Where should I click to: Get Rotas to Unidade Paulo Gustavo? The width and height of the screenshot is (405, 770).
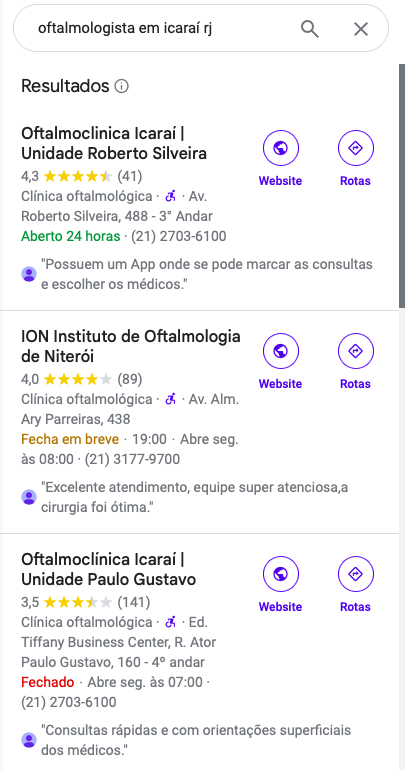[x=355, y=584]
